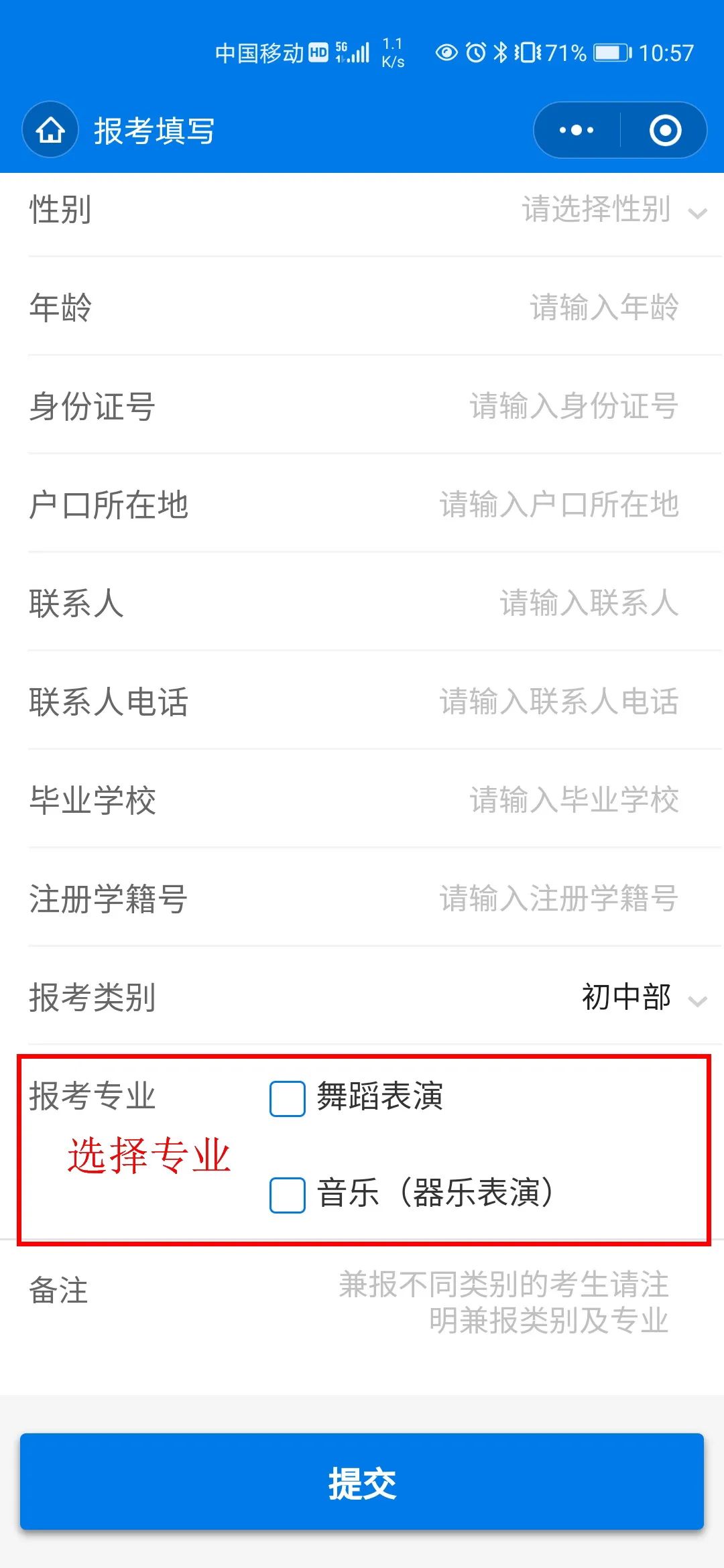Image resolution: width=724 pixels, height=1568 pixels.
Task: Tap the home icon in the header
Action: pyautogui.click(x=50, y=130)
